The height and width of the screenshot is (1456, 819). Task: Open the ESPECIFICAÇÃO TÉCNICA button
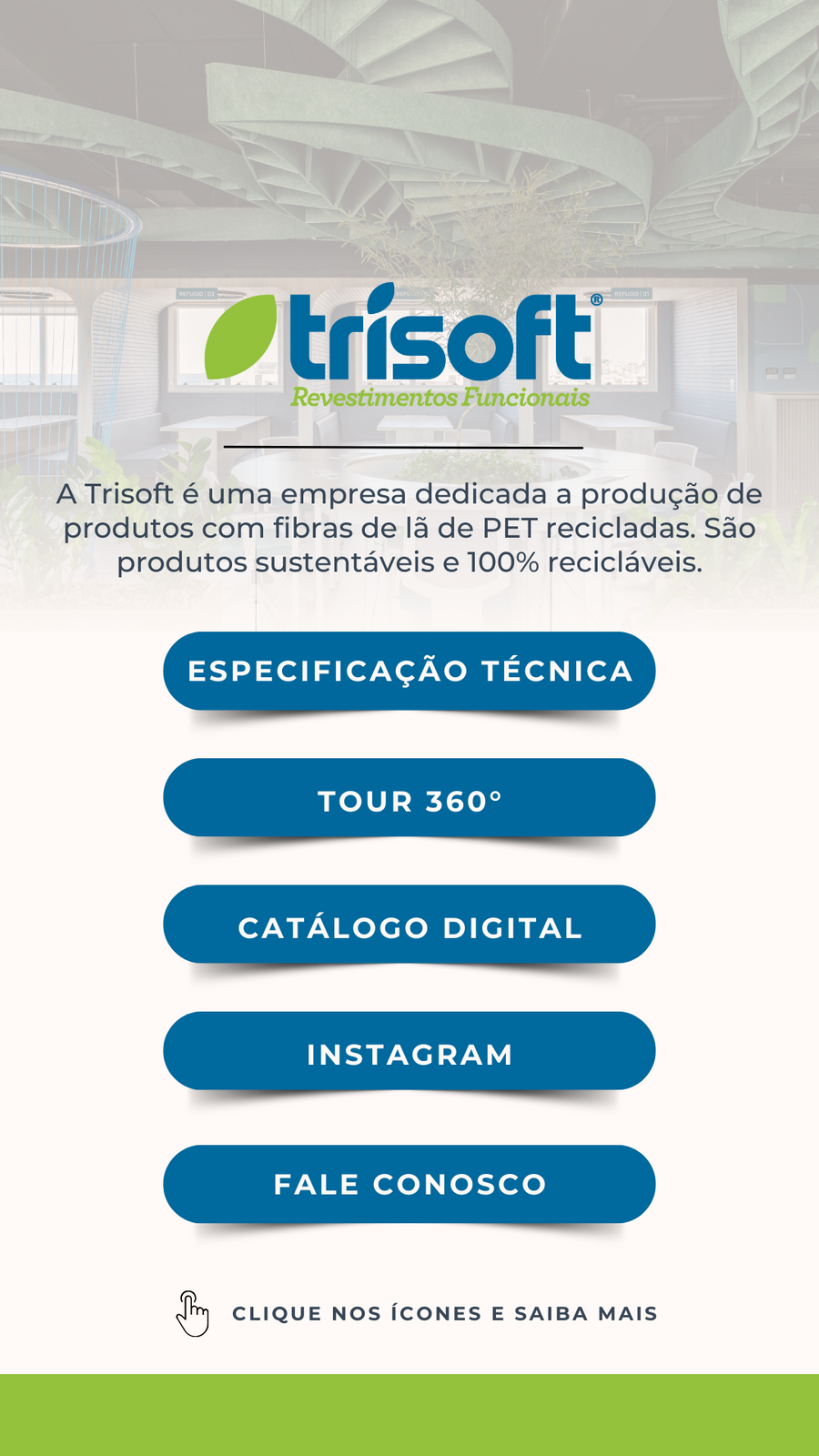coord(409,671)
